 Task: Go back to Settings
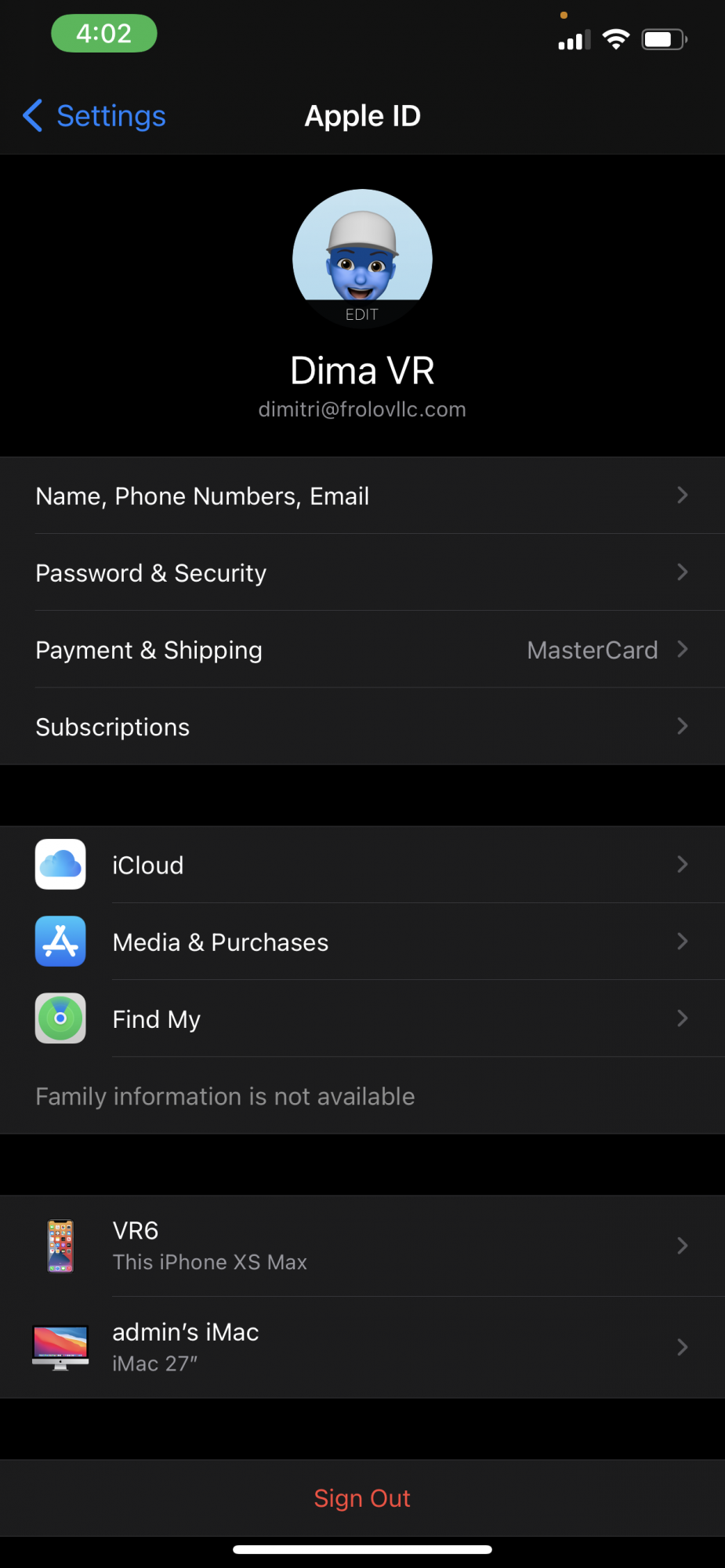point(95,116)
